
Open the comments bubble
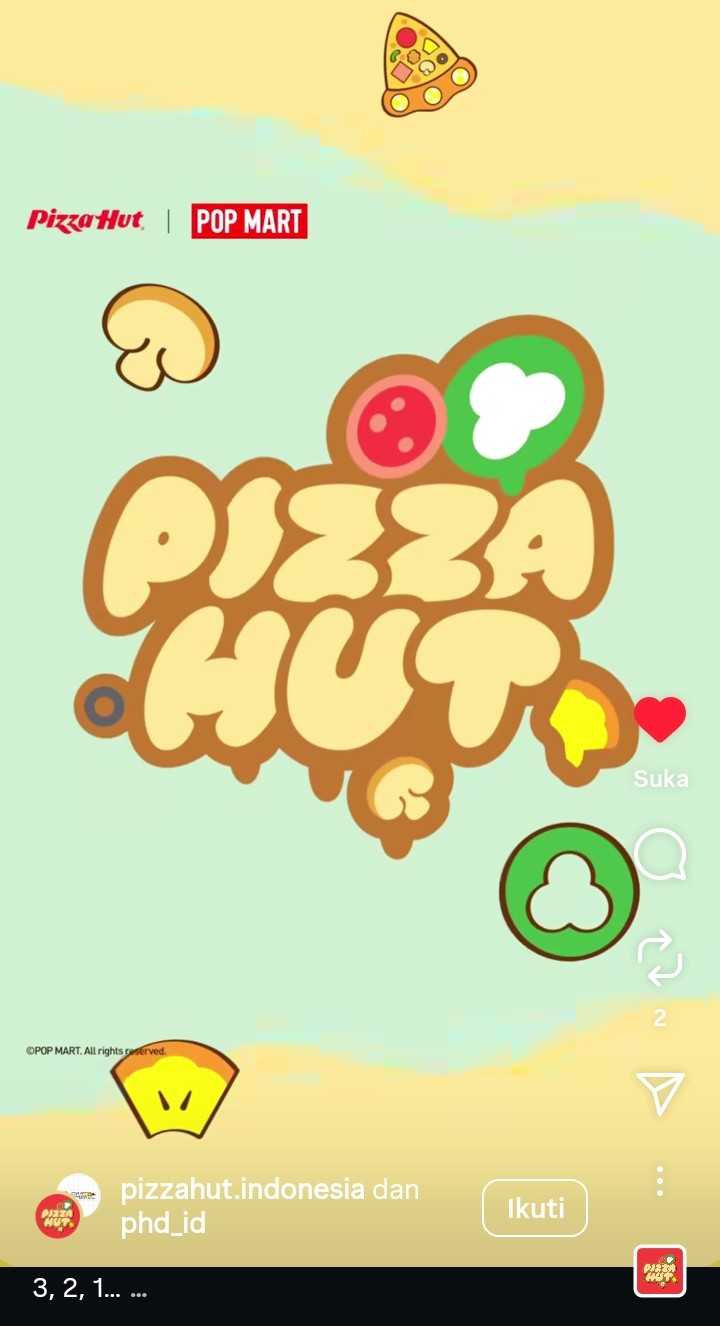(x=660, y=856)
